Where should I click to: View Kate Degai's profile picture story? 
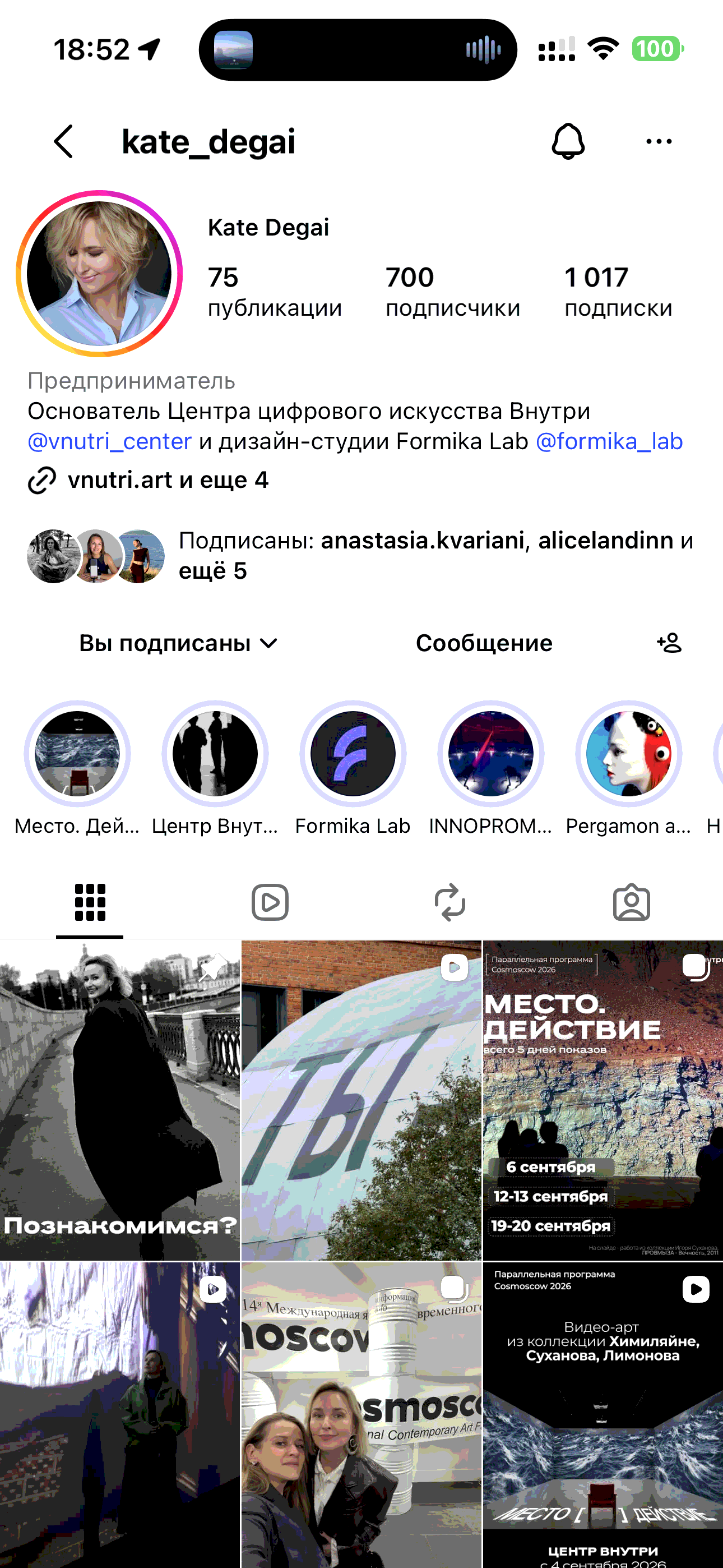point(99,274)
